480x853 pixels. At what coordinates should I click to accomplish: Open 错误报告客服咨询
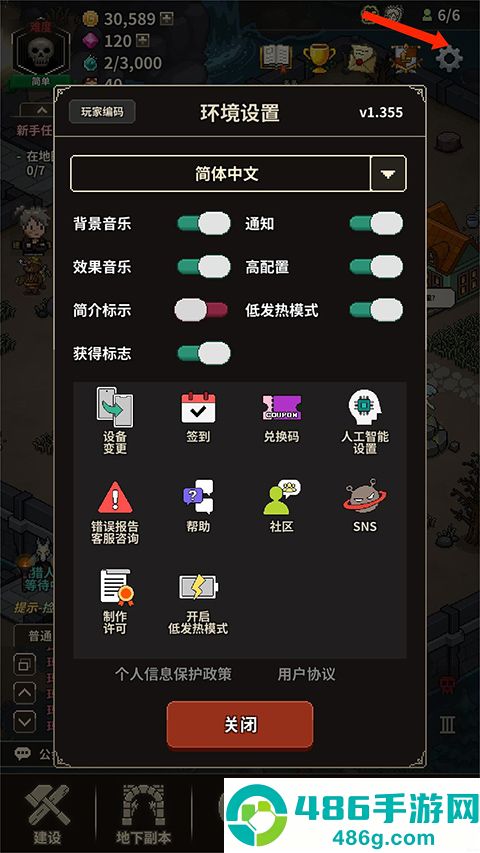115,512
